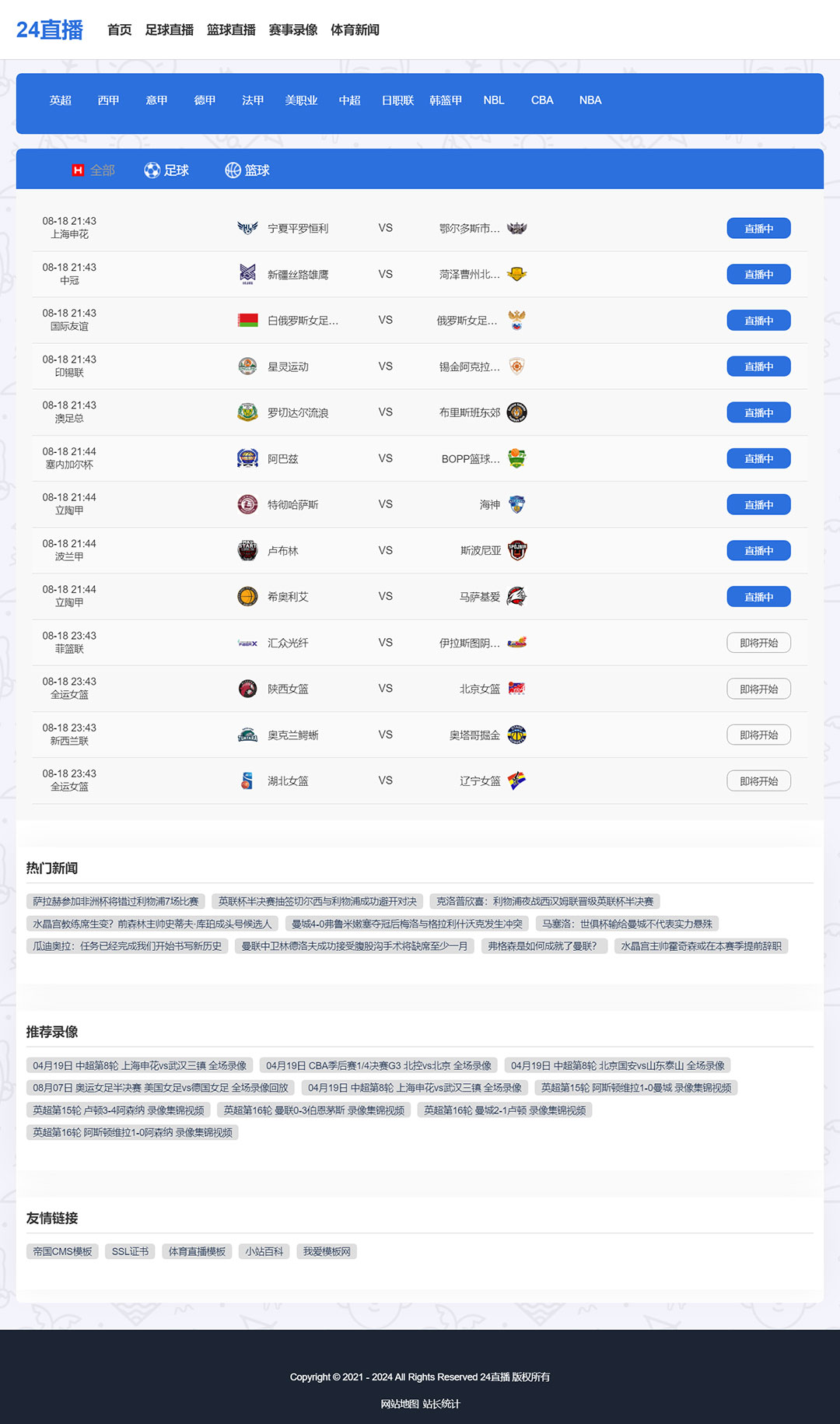Open the SSL证书 friendly link
The image size is (840, 1424).
130,1251
